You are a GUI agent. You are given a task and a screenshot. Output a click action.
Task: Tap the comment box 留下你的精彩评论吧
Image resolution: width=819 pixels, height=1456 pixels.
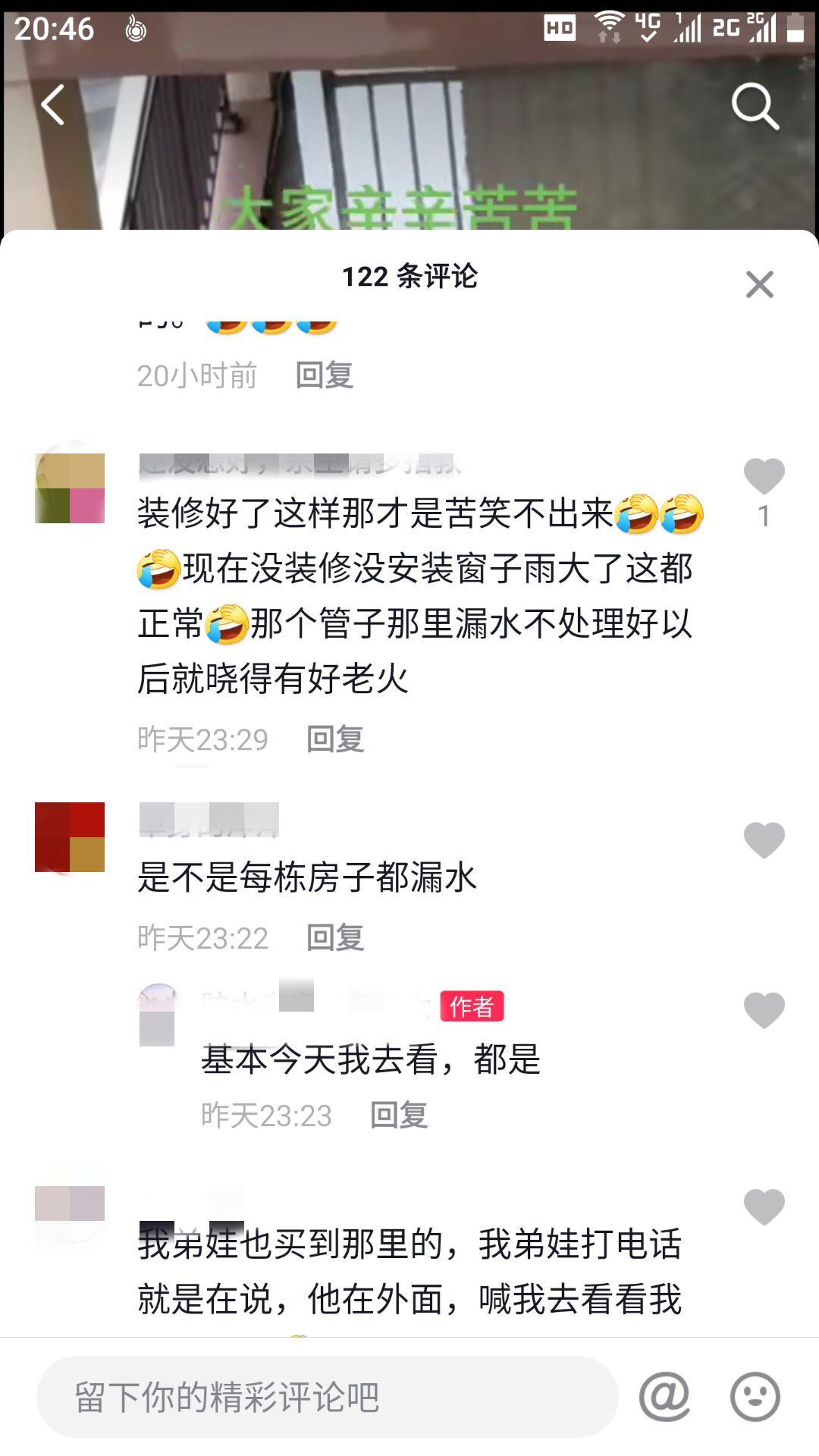[x=326, y=1397]
